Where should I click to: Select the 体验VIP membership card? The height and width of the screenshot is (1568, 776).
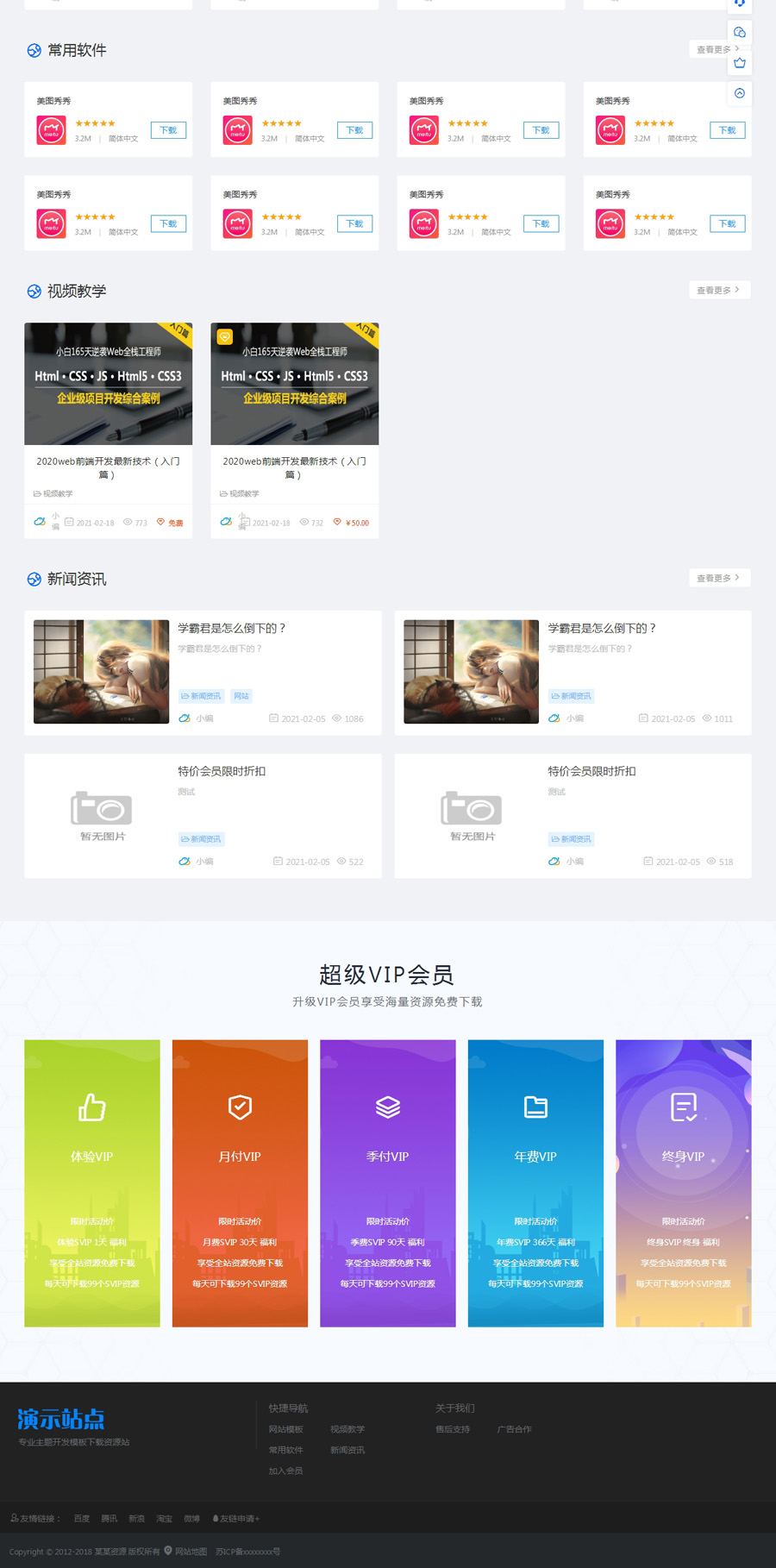click(x=91, y=1182)
